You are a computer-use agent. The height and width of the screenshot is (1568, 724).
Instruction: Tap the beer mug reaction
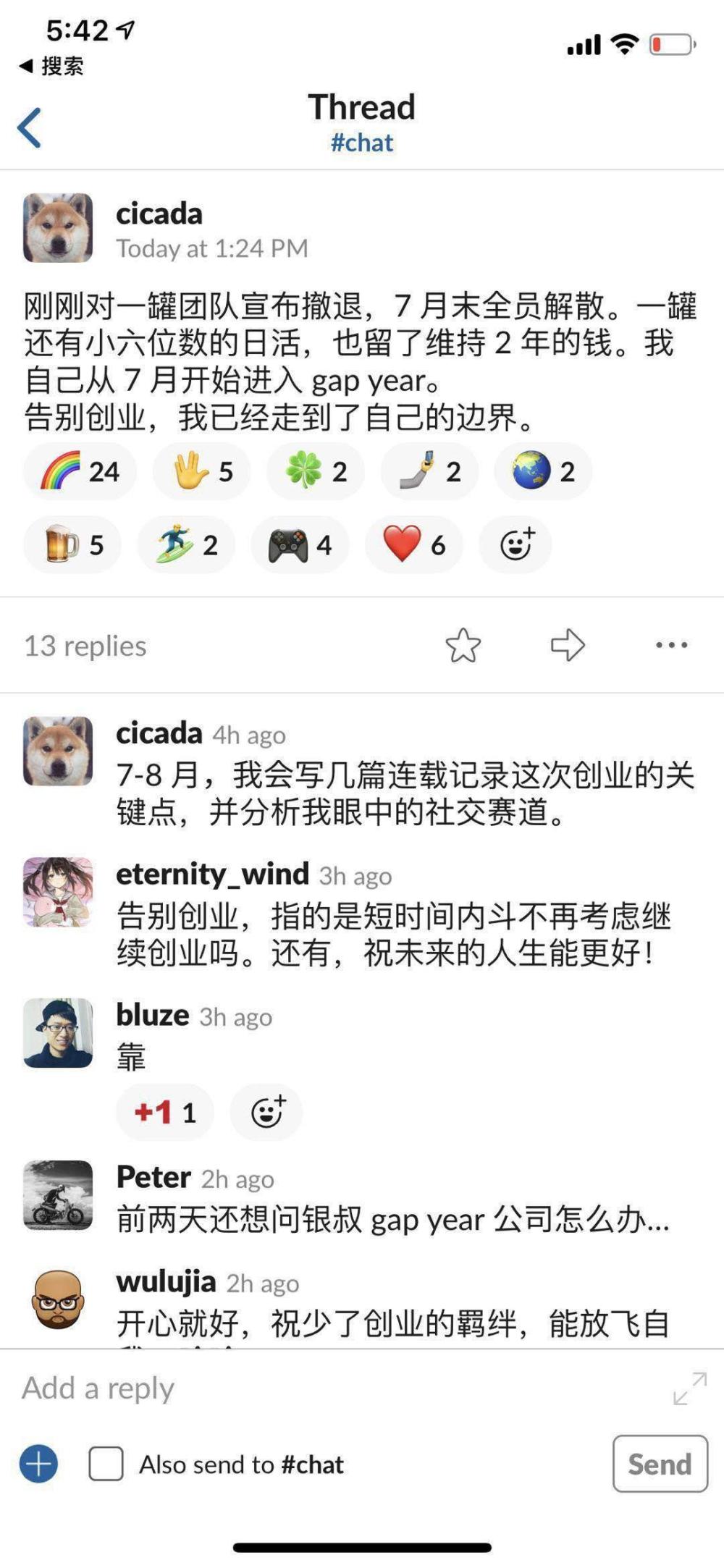pyautogui.click(x=73, y=545)
